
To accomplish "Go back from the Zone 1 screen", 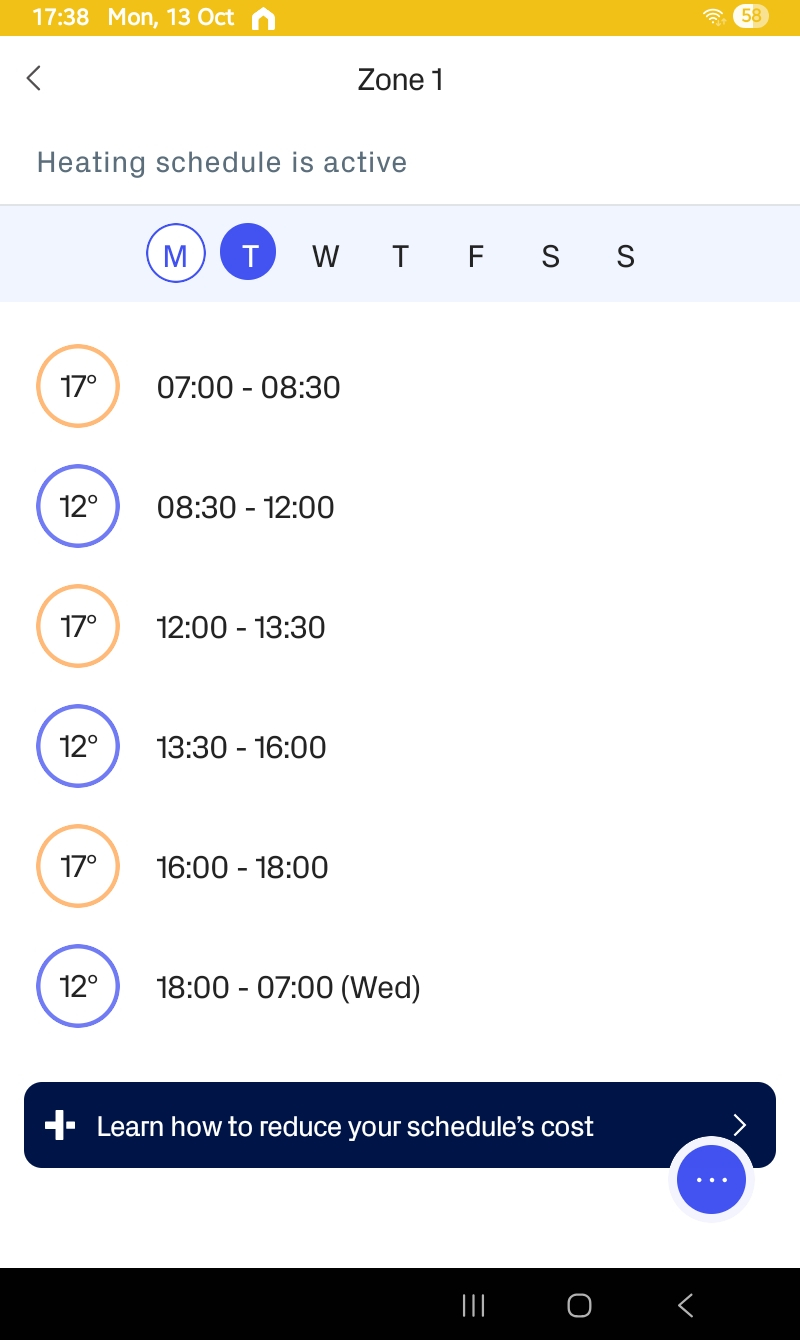I will [x=34, y=79].
